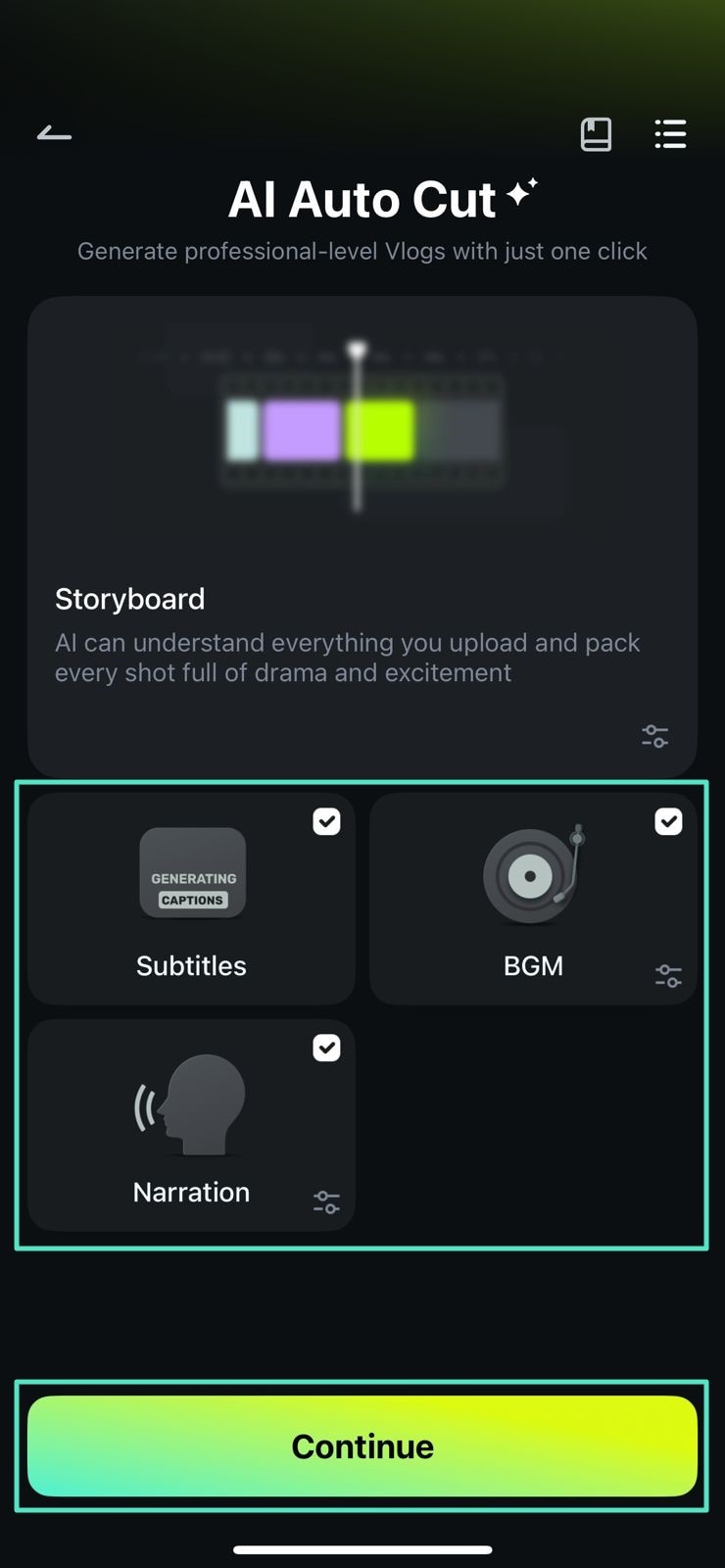This screenshot has height=1568, width=725.
Task: Open Narration adjustment settings
Action: click(x=325, y=1201)
